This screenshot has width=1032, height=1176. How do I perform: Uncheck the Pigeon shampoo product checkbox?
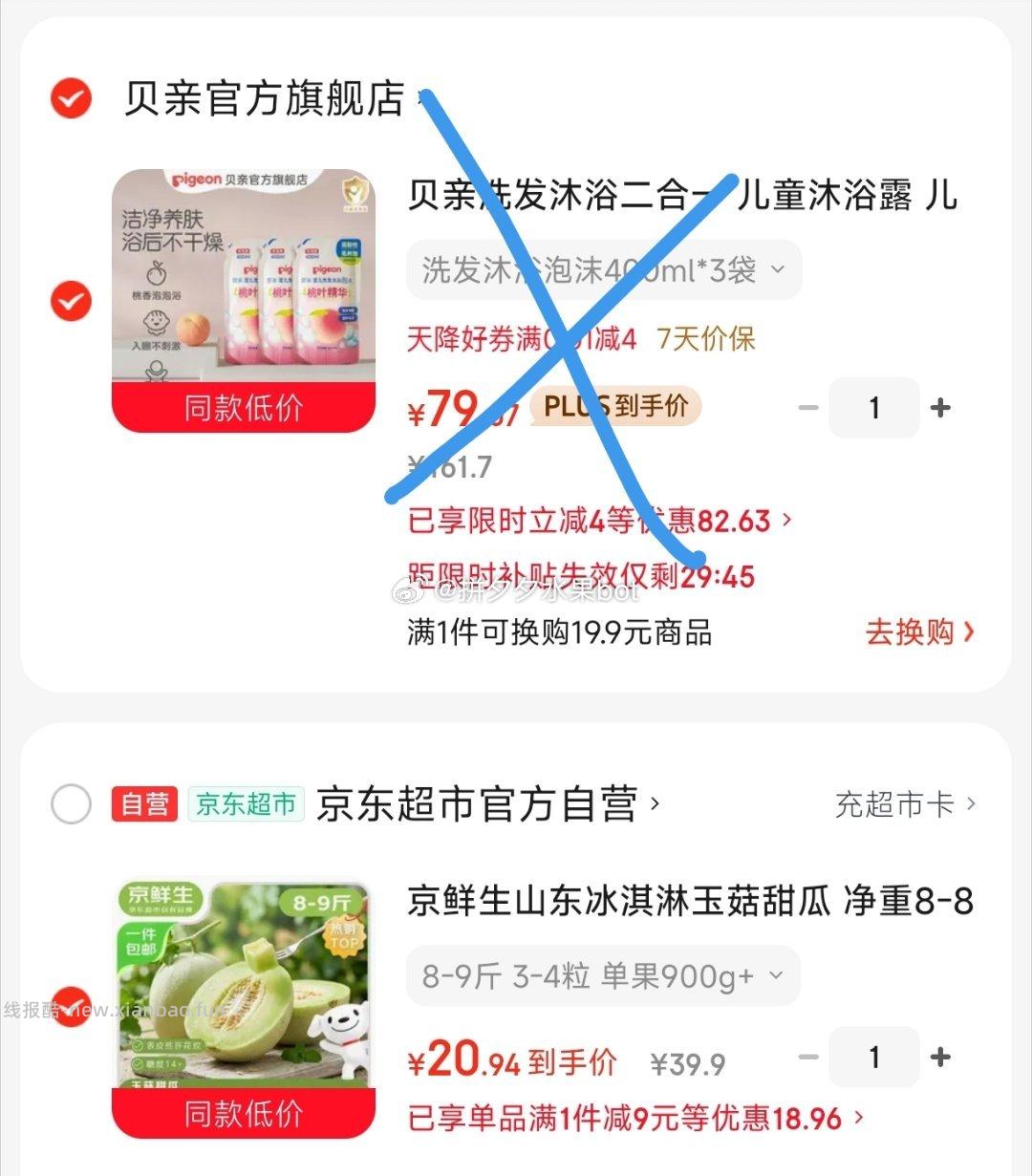click(70, 301)
